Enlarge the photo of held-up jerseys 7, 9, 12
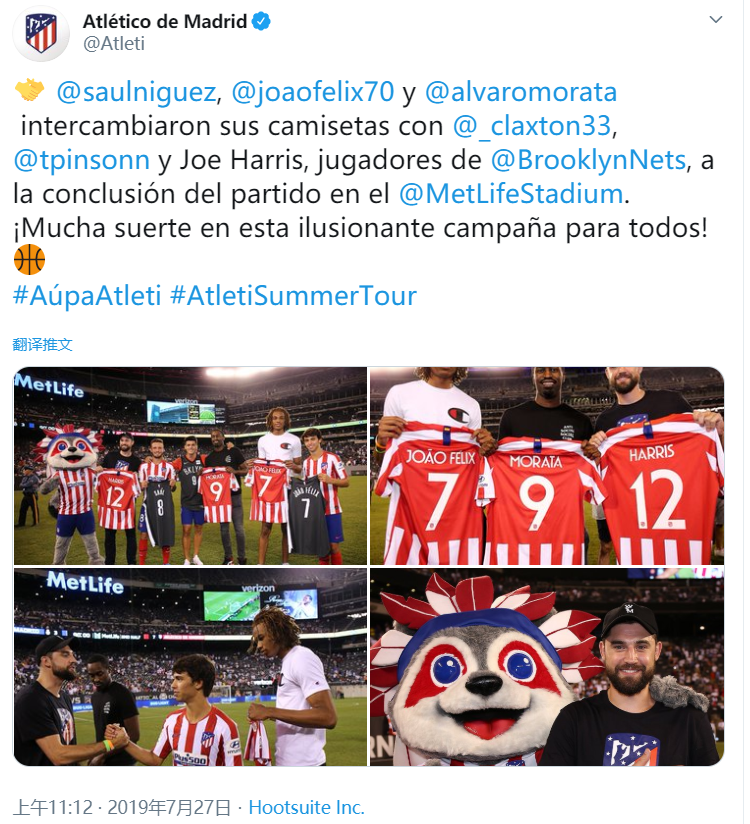Screen dimensions: 750x824 [x=546, y=465]
